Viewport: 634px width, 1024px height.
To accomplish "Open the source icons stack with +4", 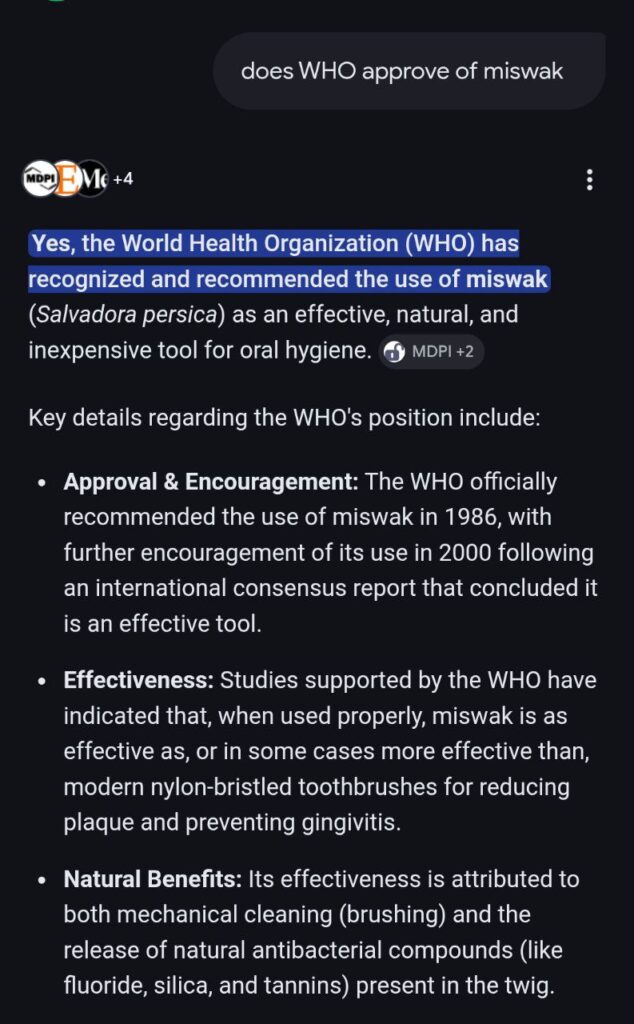I will (77, 179).
